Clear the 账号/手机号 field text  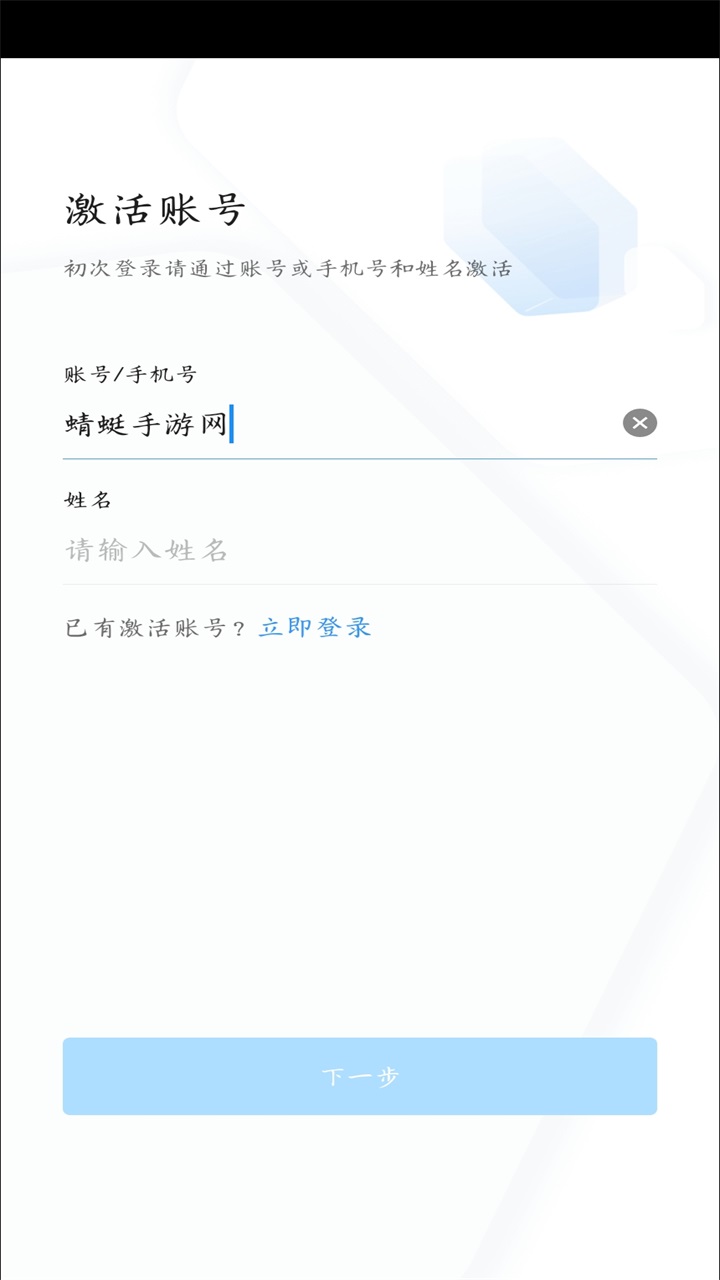pyautogui.click(x=640, y=423)
